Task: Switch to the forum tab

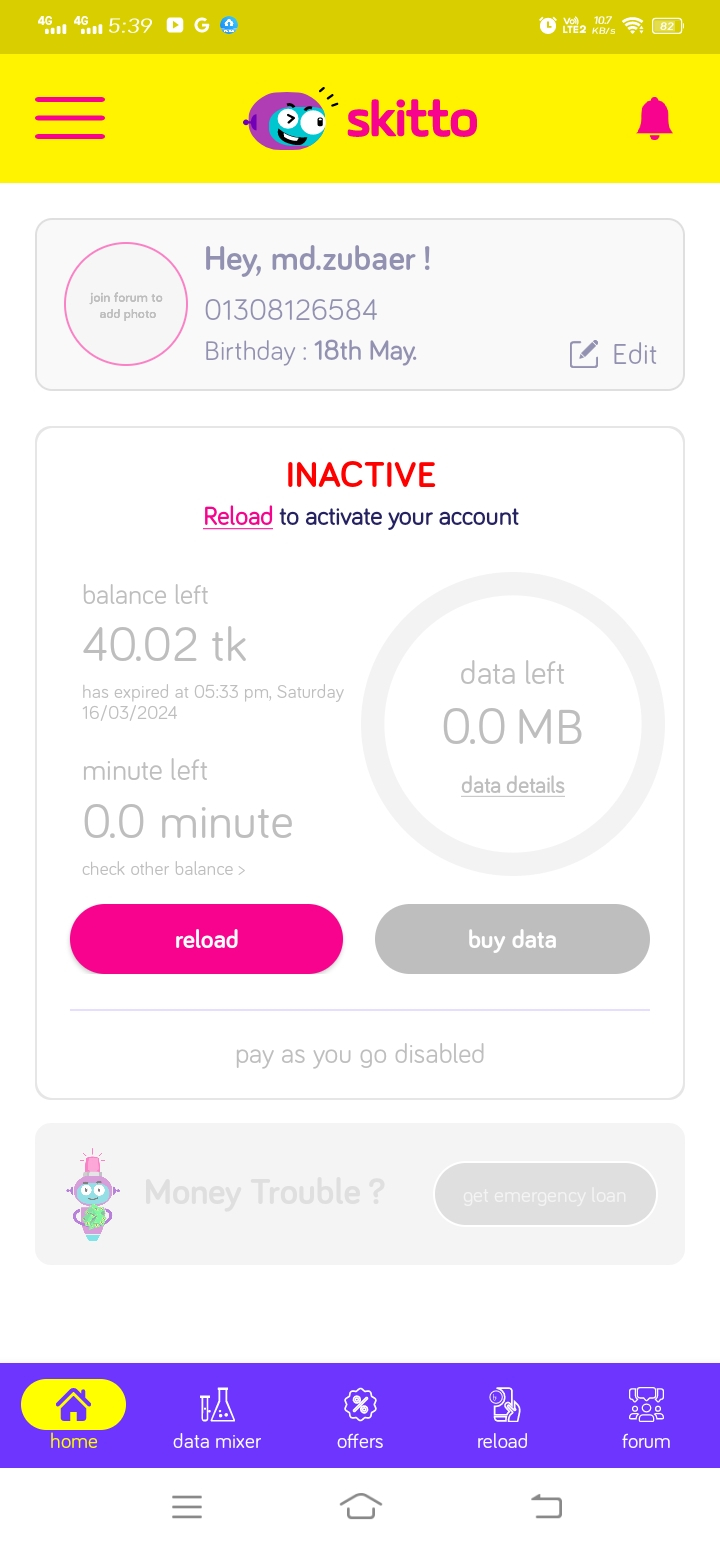Action: point(646,1418)
